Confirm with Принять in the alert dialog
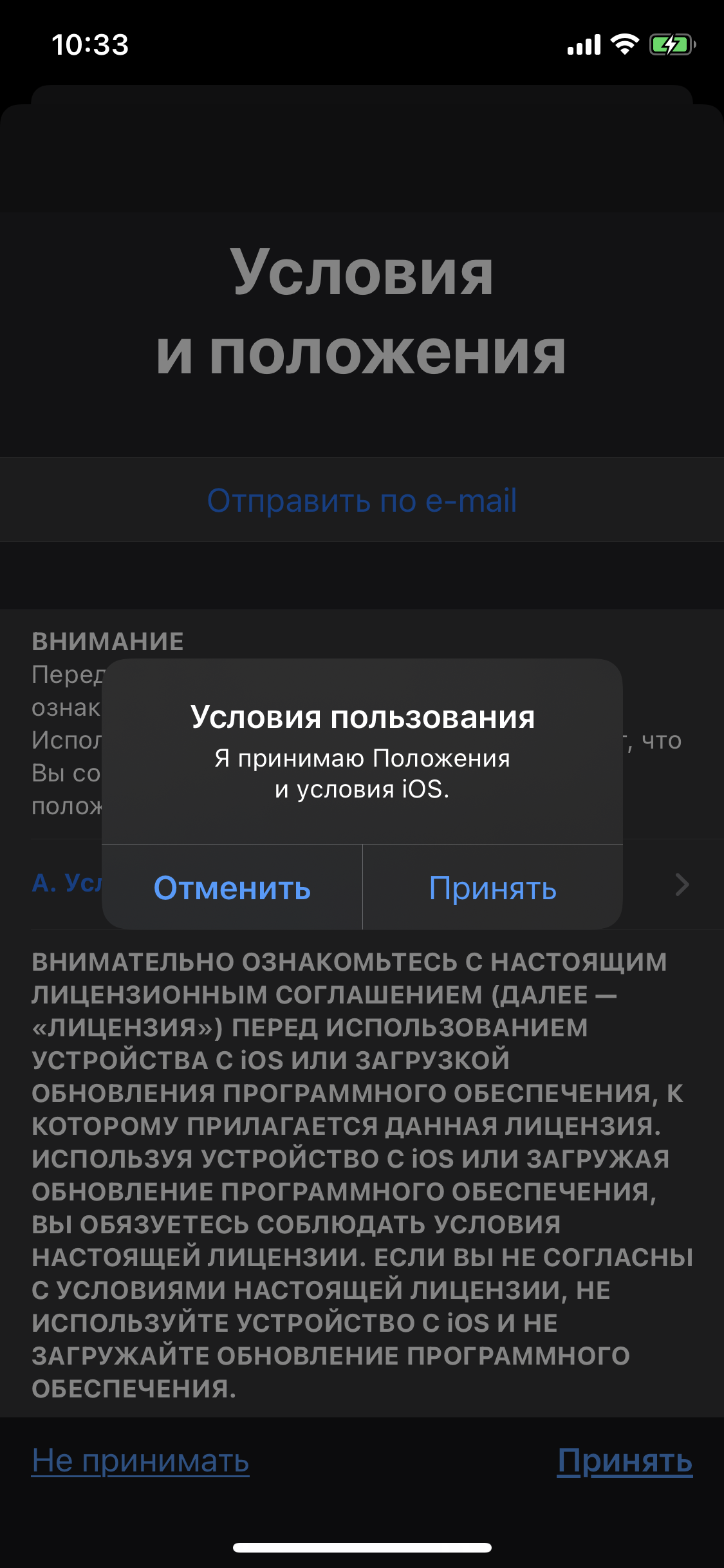The image size is (724, 1568). (492, 888)
